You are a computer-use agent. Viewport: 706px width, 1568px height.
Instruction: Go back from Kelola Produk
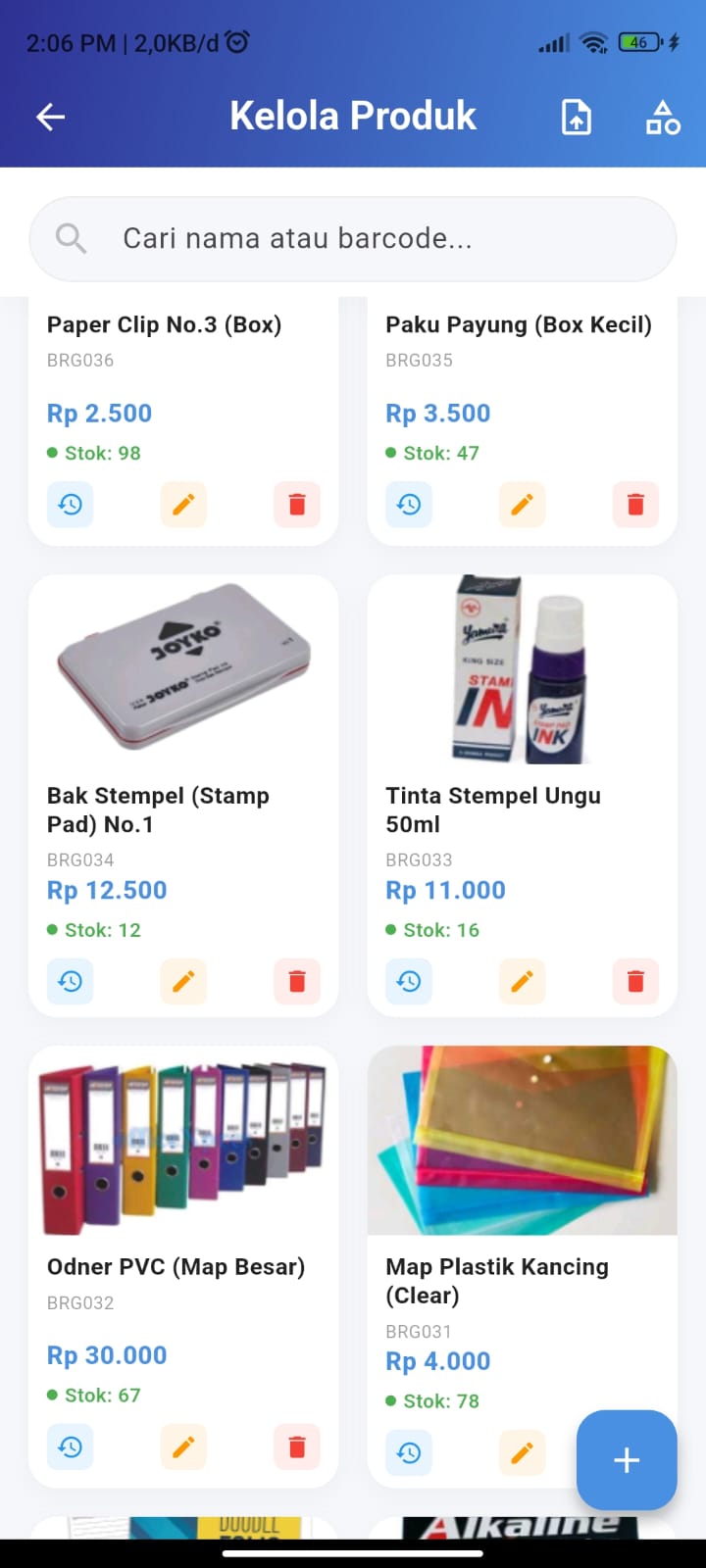[51, 118]
